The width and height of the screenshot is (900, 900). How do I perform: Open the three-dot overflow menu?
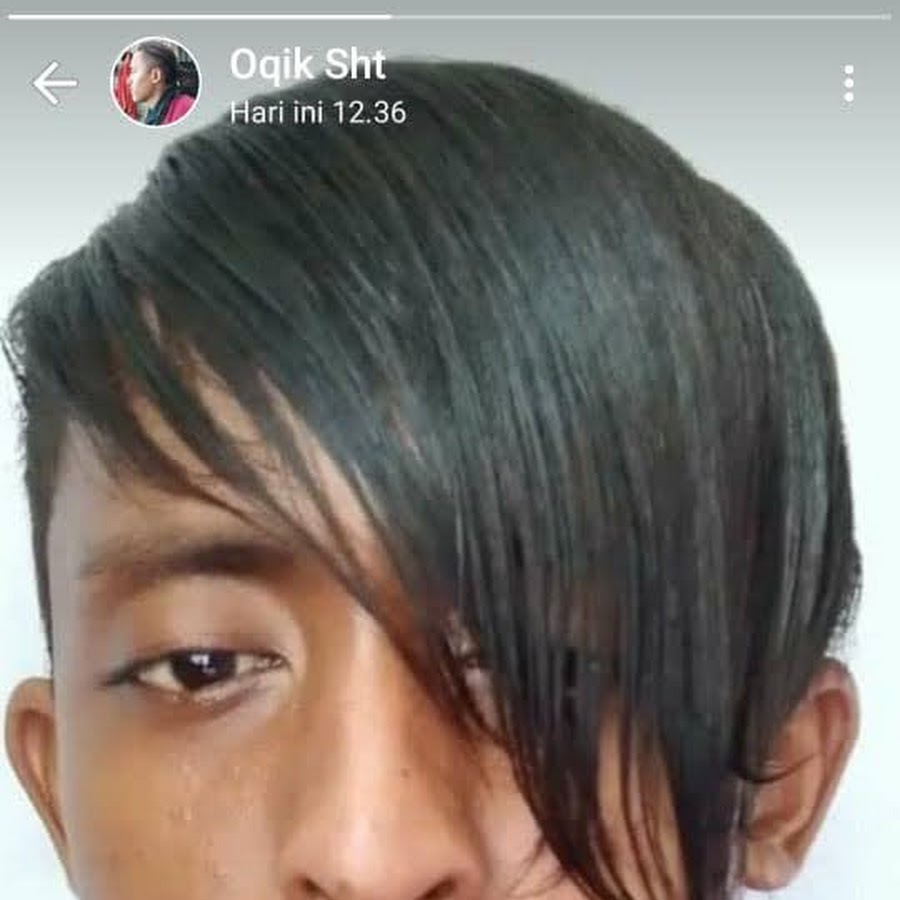(x=848, y=84)
